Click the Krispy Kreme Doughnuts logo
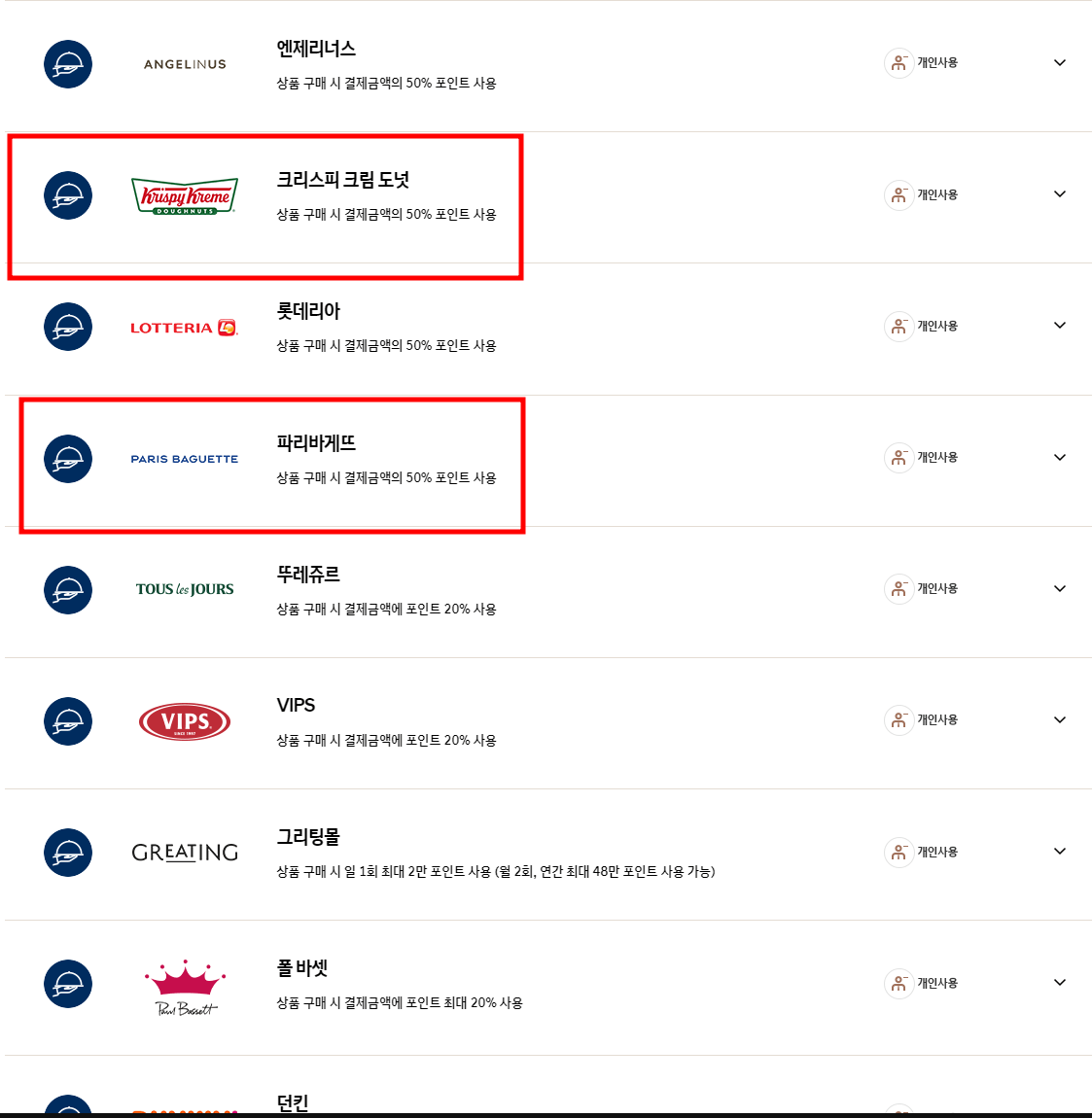 click(x=184, y=193)
